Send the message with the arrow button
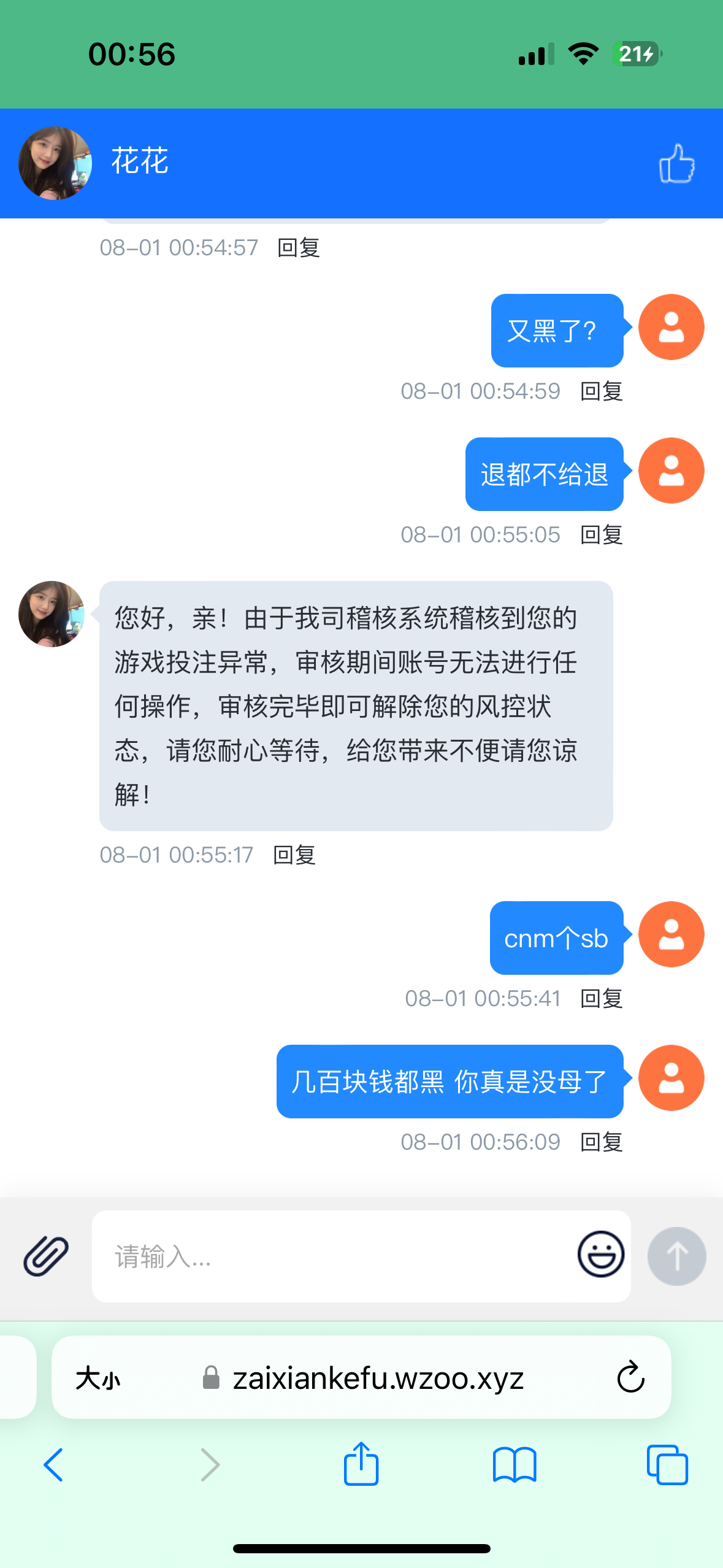This screenshot has height=1568, width=723. pyautogui.click(x=676, y=1256)
